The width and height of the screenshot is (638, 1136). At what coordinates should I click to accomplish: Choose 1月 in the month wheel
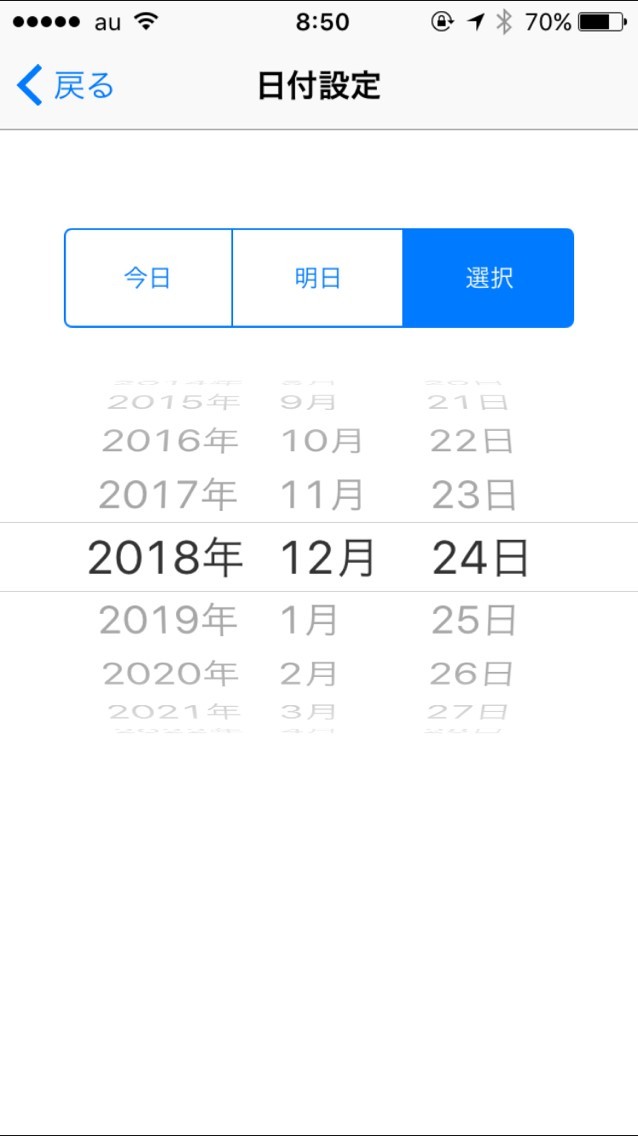click(x=309, y=621)
